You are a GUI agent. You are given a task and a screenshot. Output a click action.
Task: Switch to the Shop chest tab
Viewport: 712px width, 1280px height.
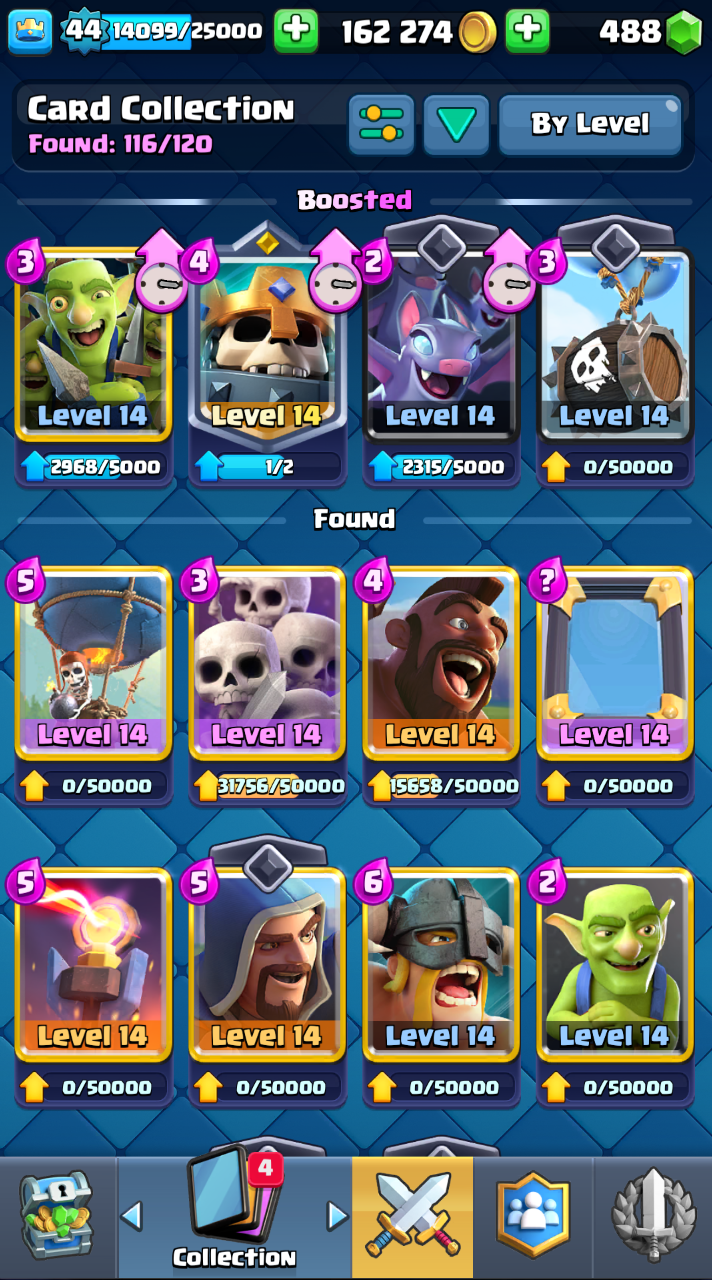56,1217
